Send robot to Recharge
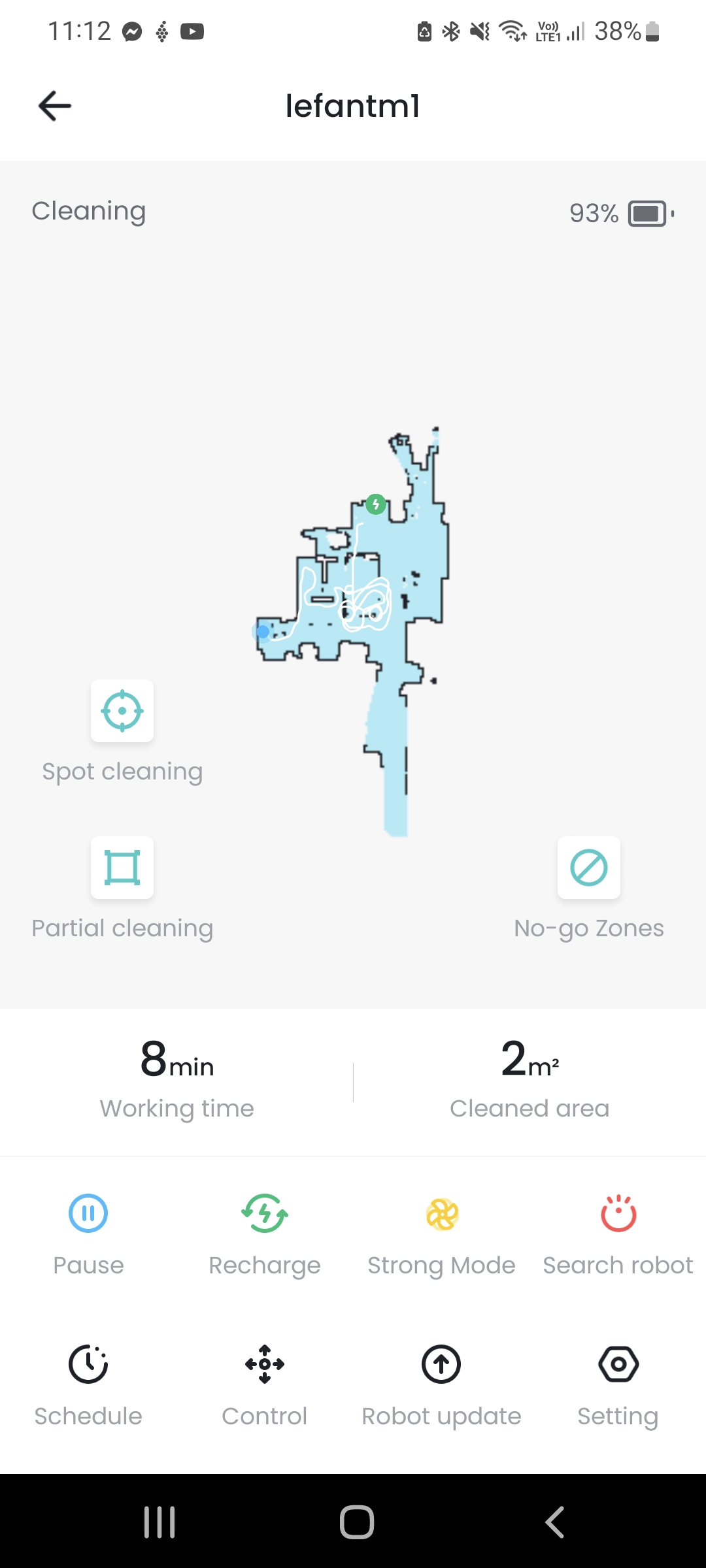Image resolution: width=706 pixels, height=1568 pixels. click(x=265, y=1214)
